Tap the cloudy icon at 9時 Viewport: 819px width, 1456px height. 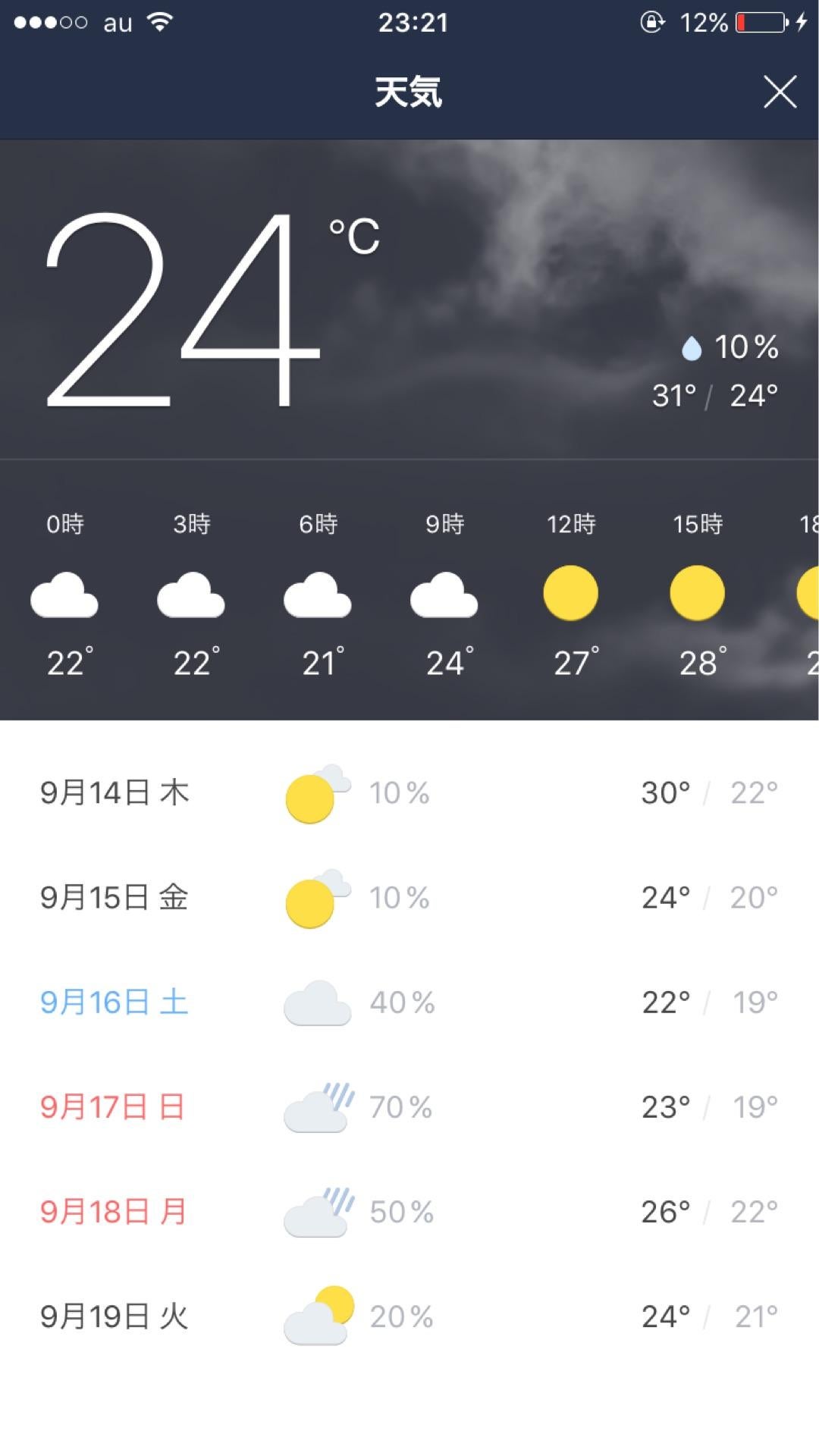[x=444, y=595]
